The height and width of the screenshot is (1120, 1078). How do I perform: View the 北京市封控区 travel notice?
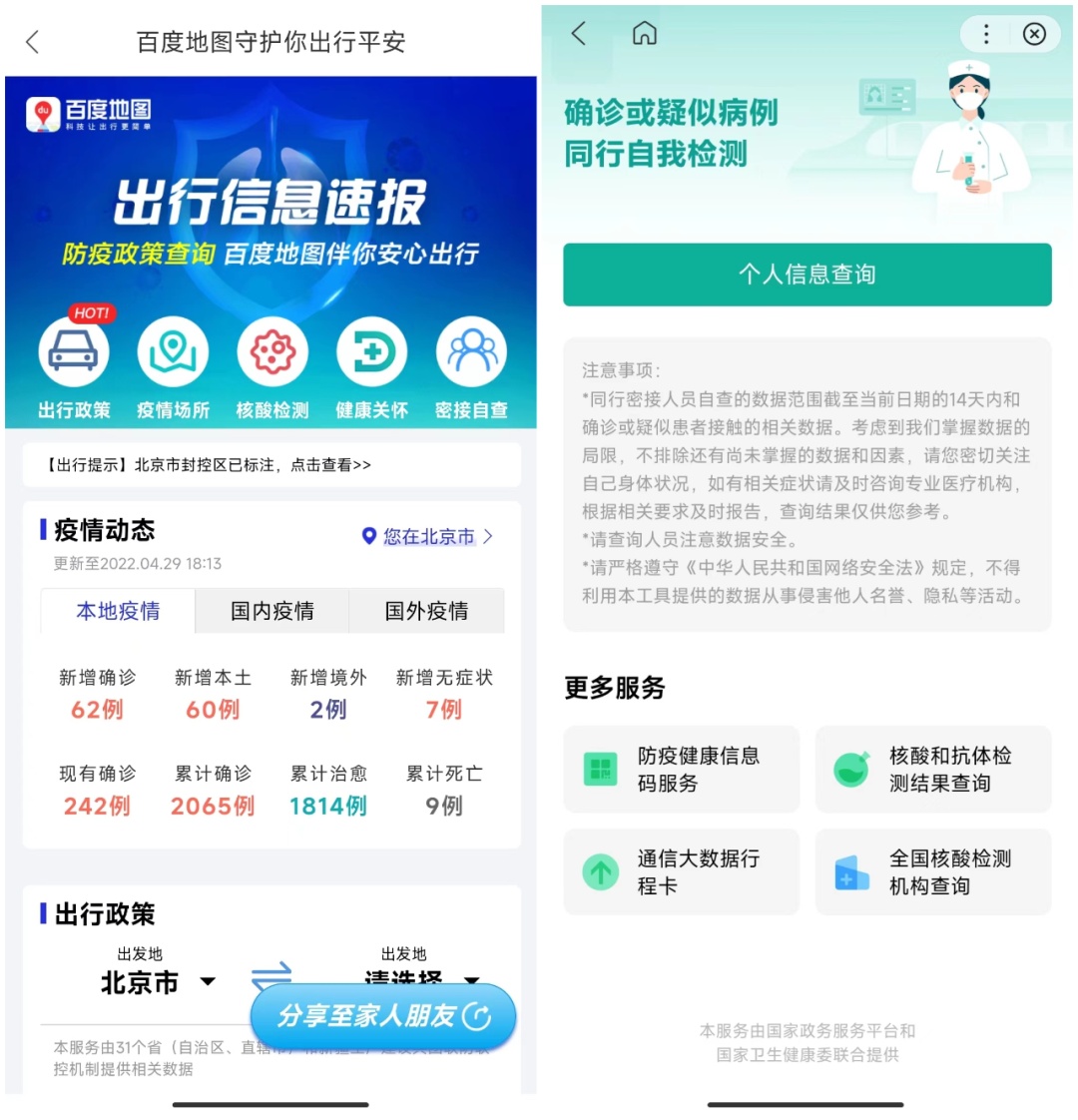(271, 465)
